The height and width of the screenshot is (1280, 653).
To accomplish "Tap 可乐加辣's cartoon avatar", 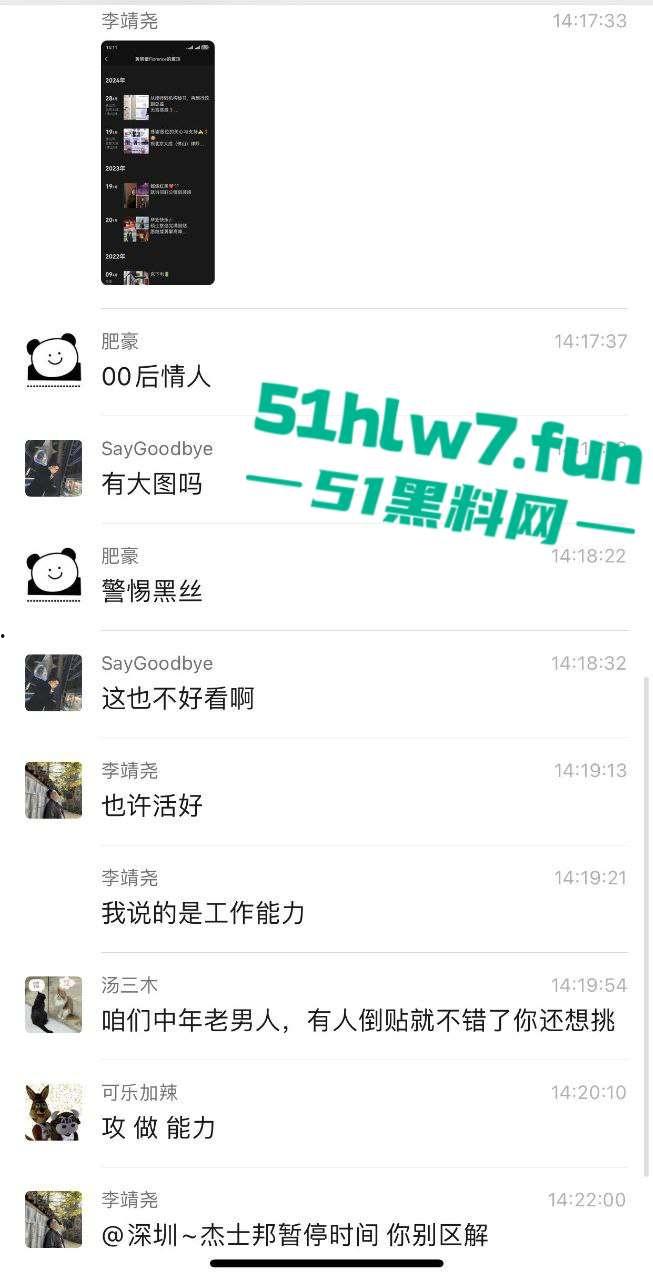I will [x=53, y=1112].
